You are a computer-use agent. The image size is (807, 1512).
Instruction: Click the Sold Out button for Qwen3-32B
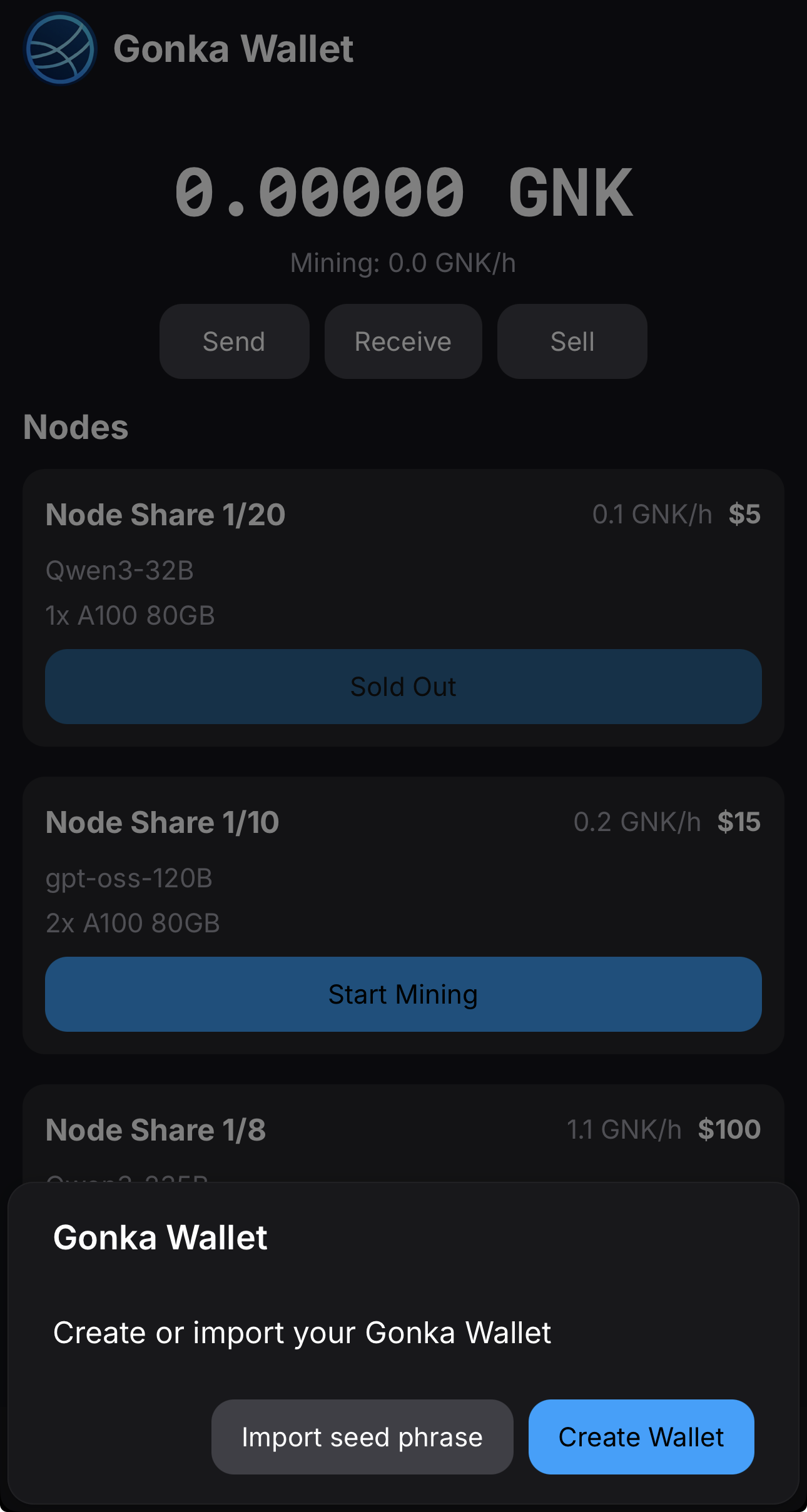(x=403, y=687)
